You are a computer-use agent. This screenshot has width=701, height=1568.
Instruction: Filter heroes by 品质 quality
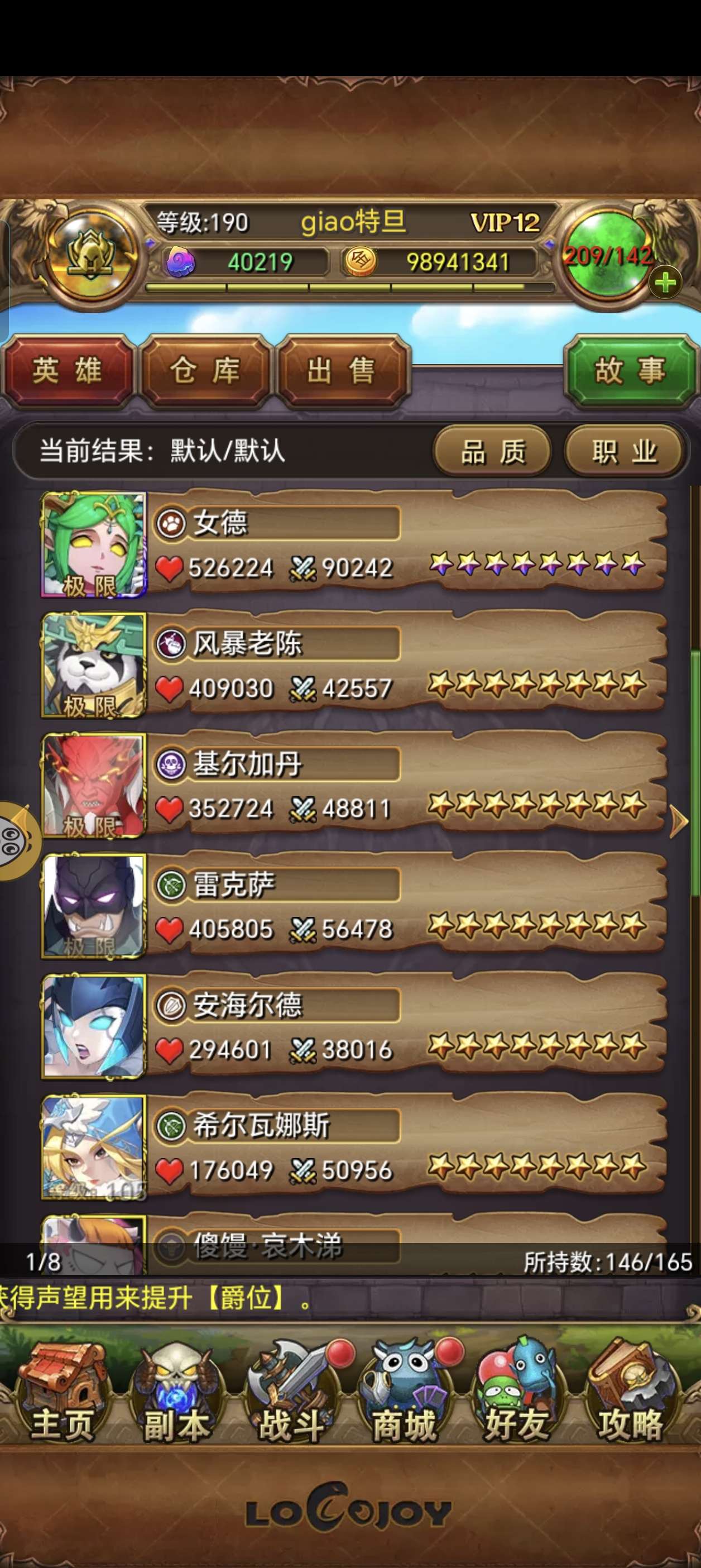[492, 452]
